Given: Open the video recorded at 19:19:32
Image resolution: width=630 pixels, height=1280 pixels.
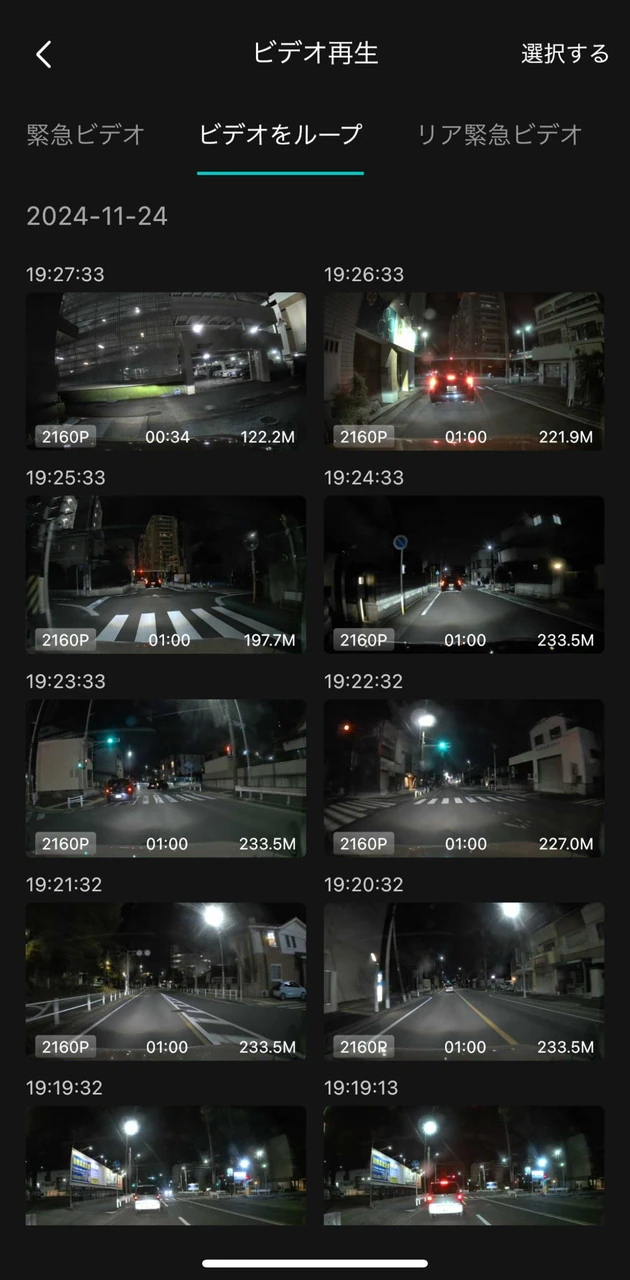Looking at the screenshot, I should (x=166, y=1165).
